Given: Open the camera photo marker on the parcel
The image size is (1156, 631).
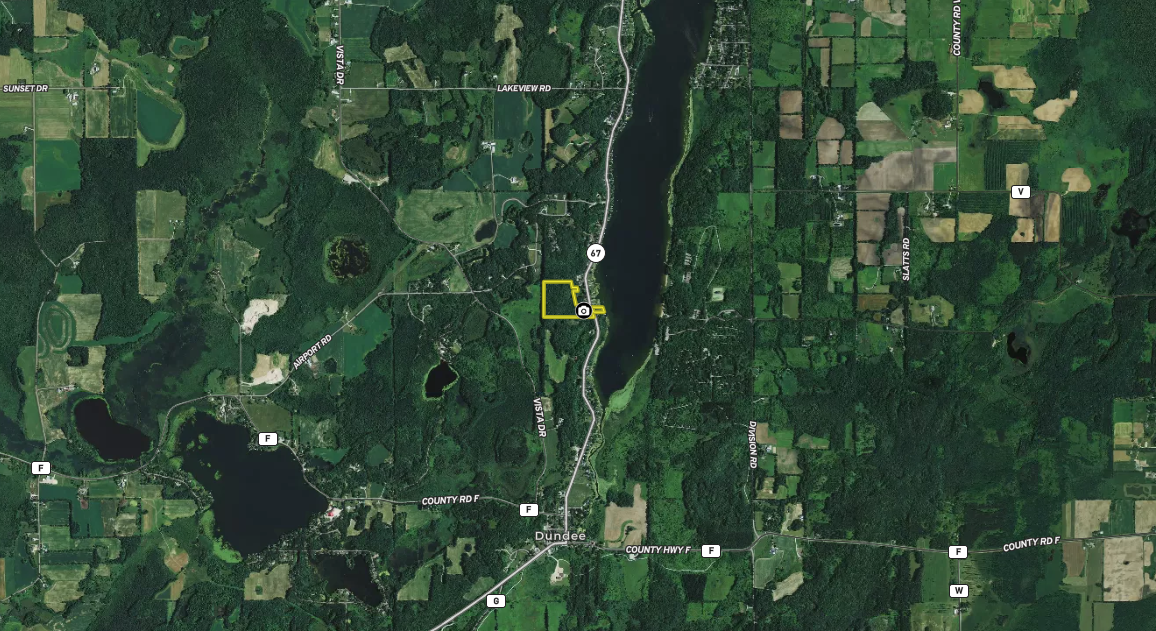Looking at the screenshot, I should (583, 311).
